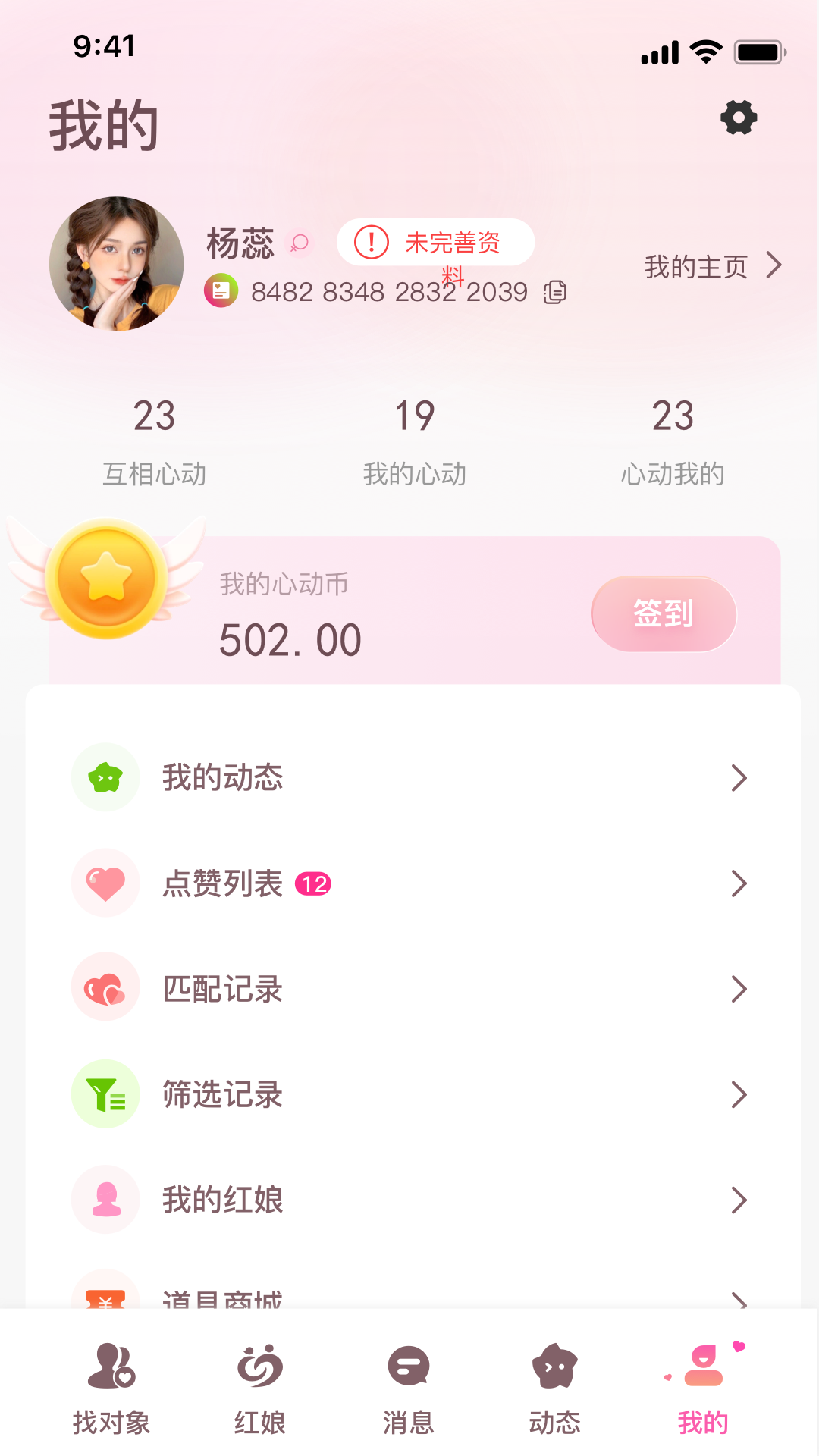Tap 杨蕊's profile avatar
This screenshot has height=1456, width=819.
pyautogui.click(x=117, y=264)
